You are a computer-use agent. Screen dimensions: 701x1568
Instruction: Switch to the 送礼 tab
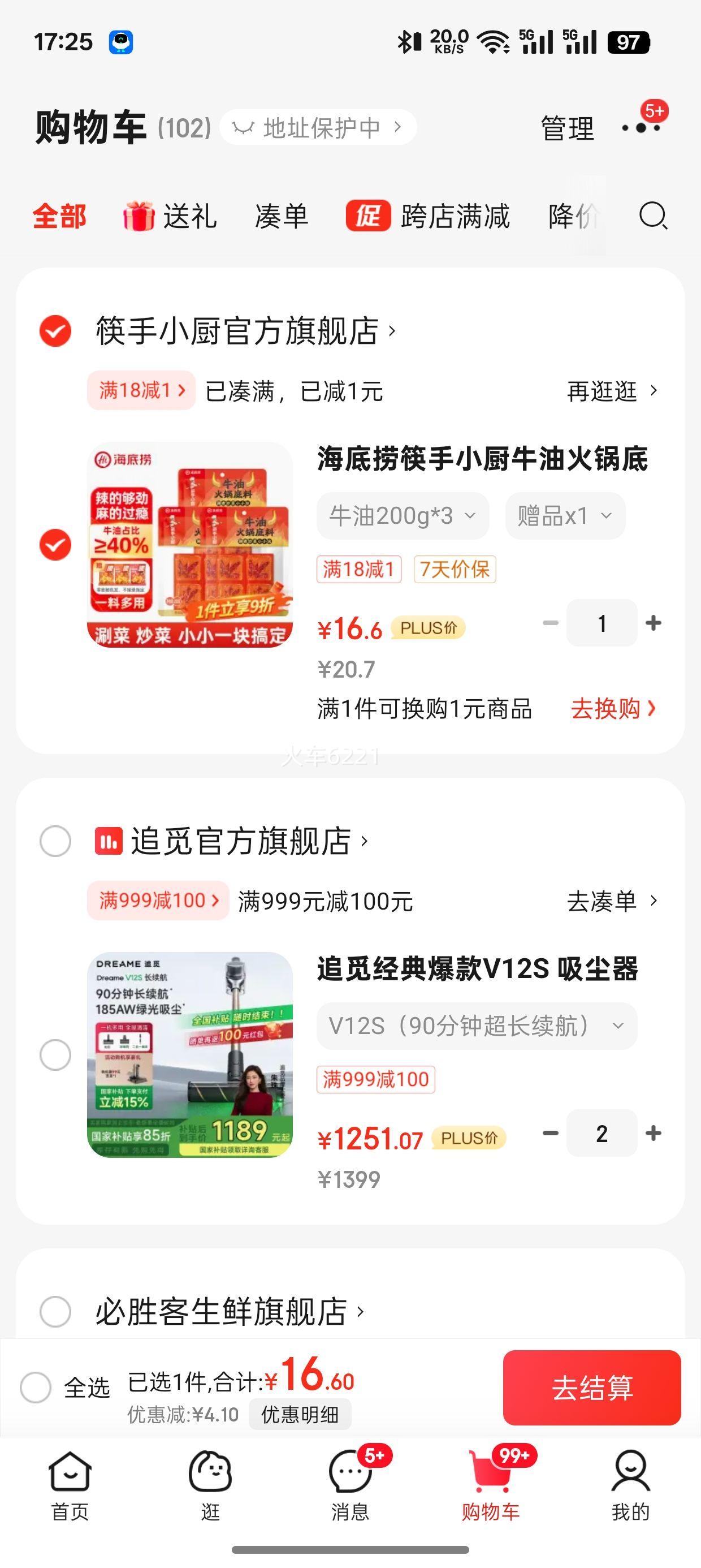[170, 216]
